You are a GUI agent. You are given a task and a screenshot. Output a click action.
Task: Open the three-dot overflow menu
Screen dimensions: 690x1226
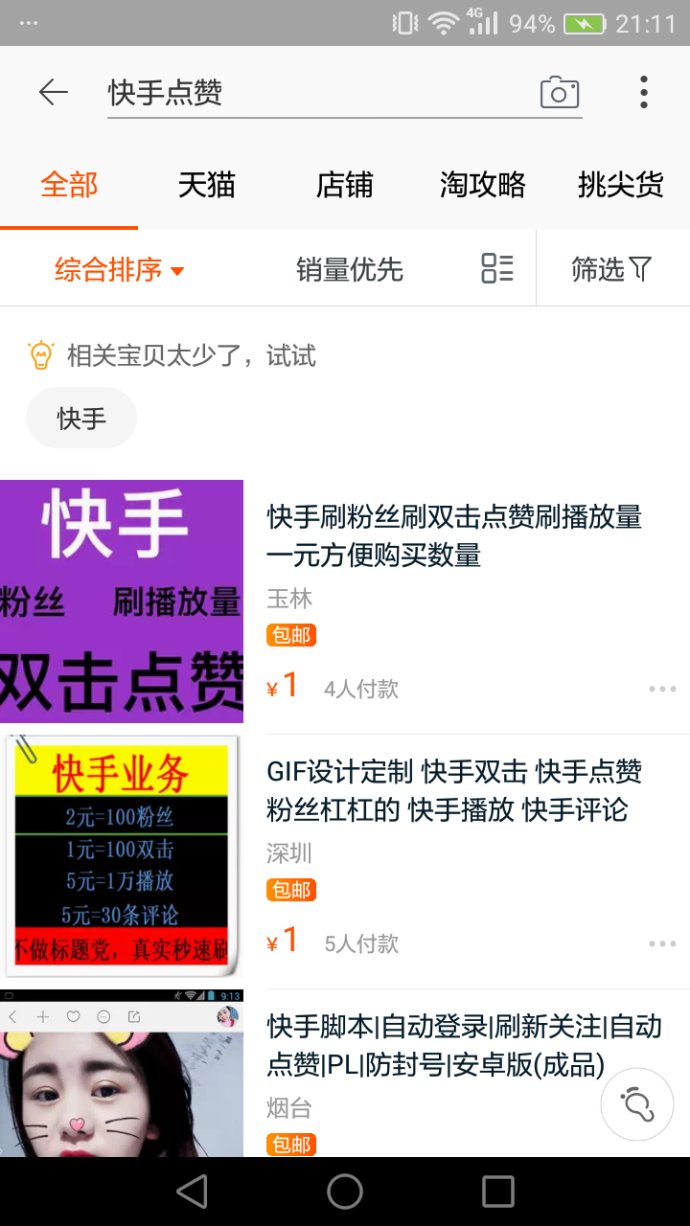point(643,93)
